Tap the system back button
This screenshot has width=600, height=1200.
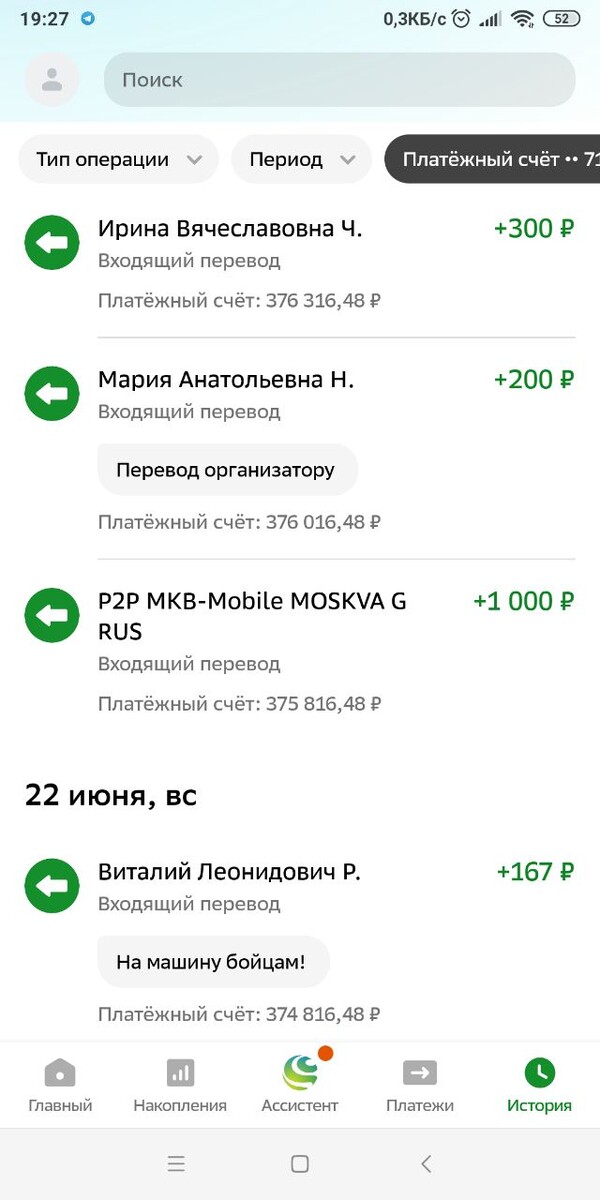pos(426,1163)
